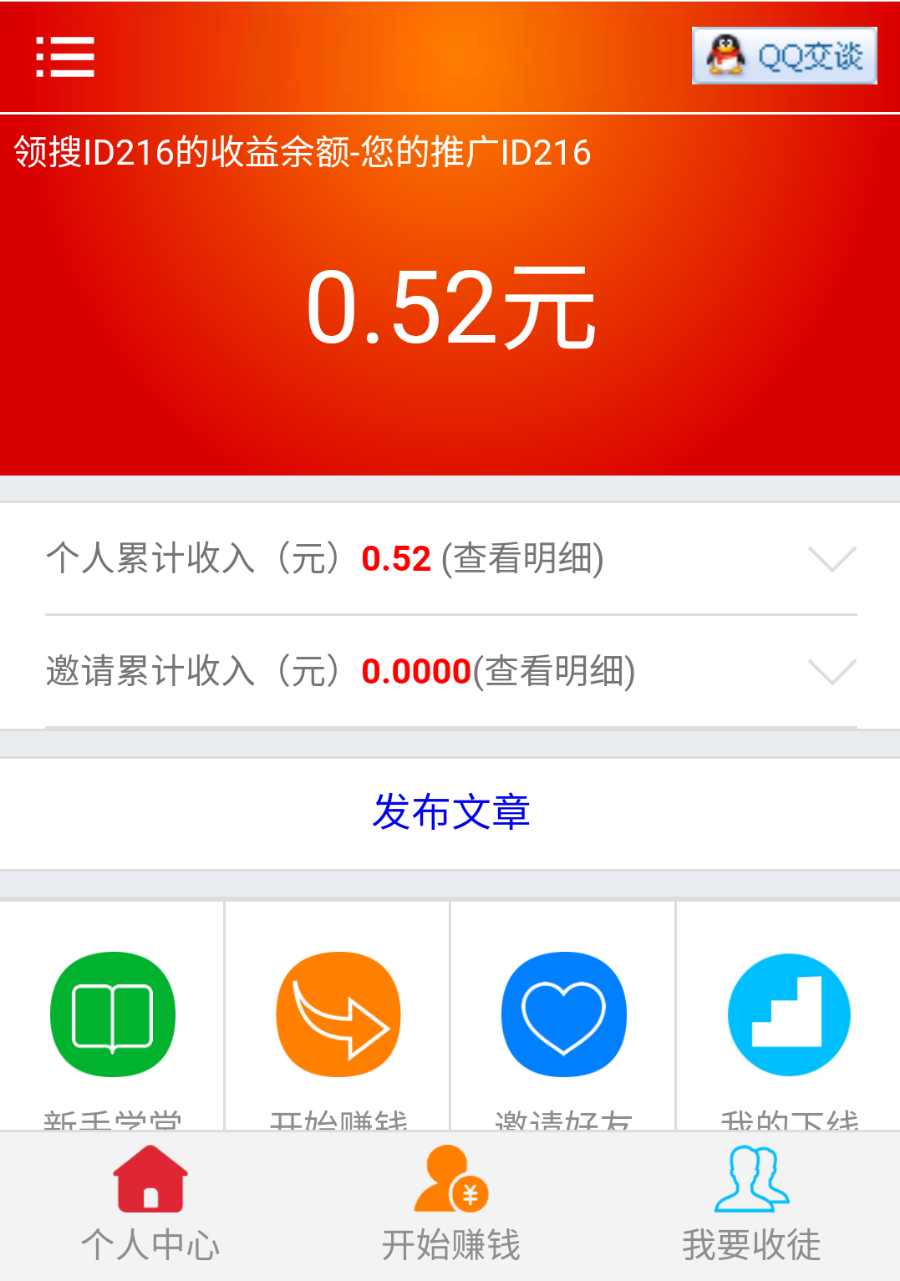The image size is (900, 1281).
Task: Open the green 新手学堂 book icon
Action: point(112,1014)
